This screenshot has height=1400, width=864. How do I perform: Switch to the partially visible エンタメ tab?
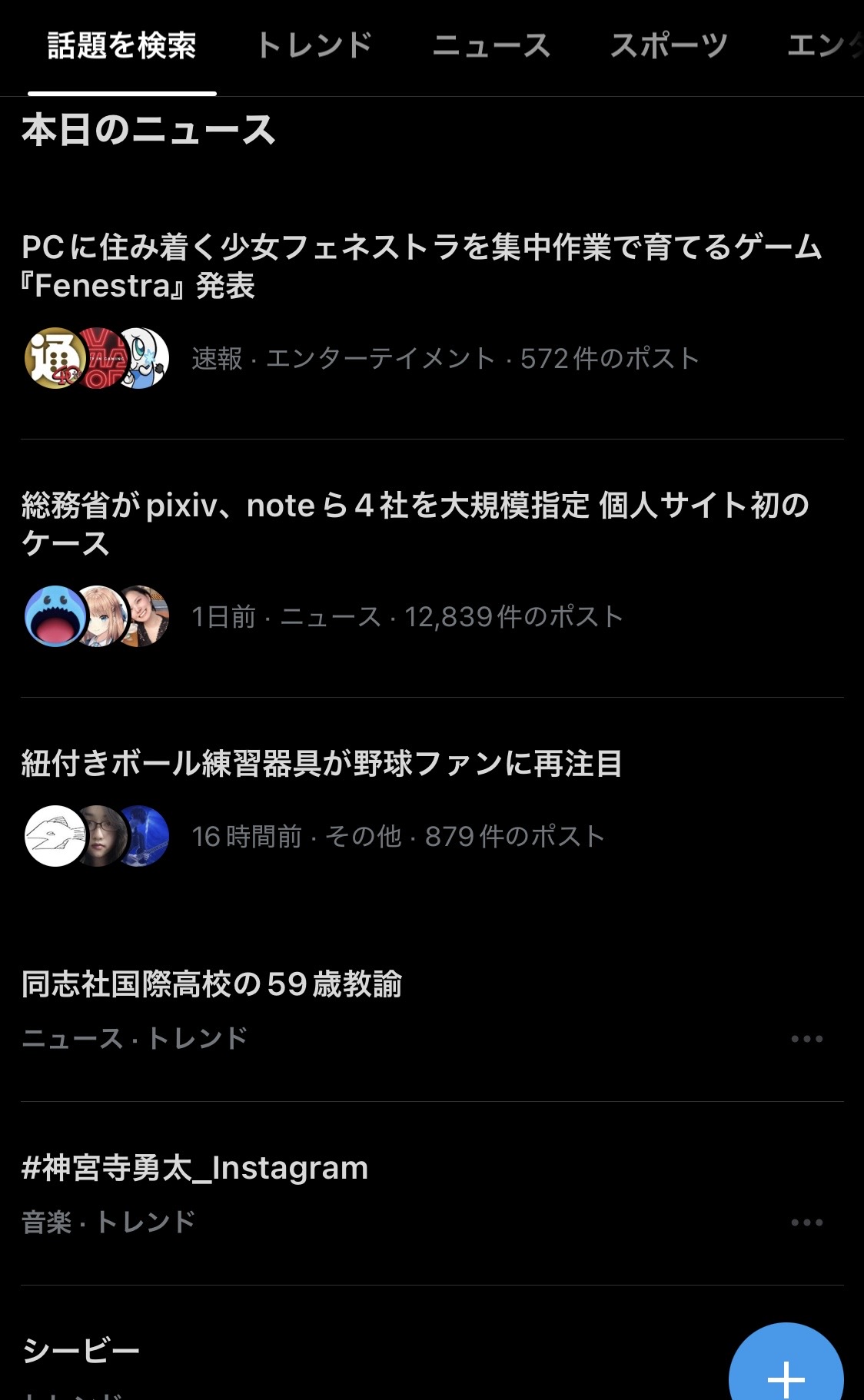pyautogui.click(x=825, y=46)
